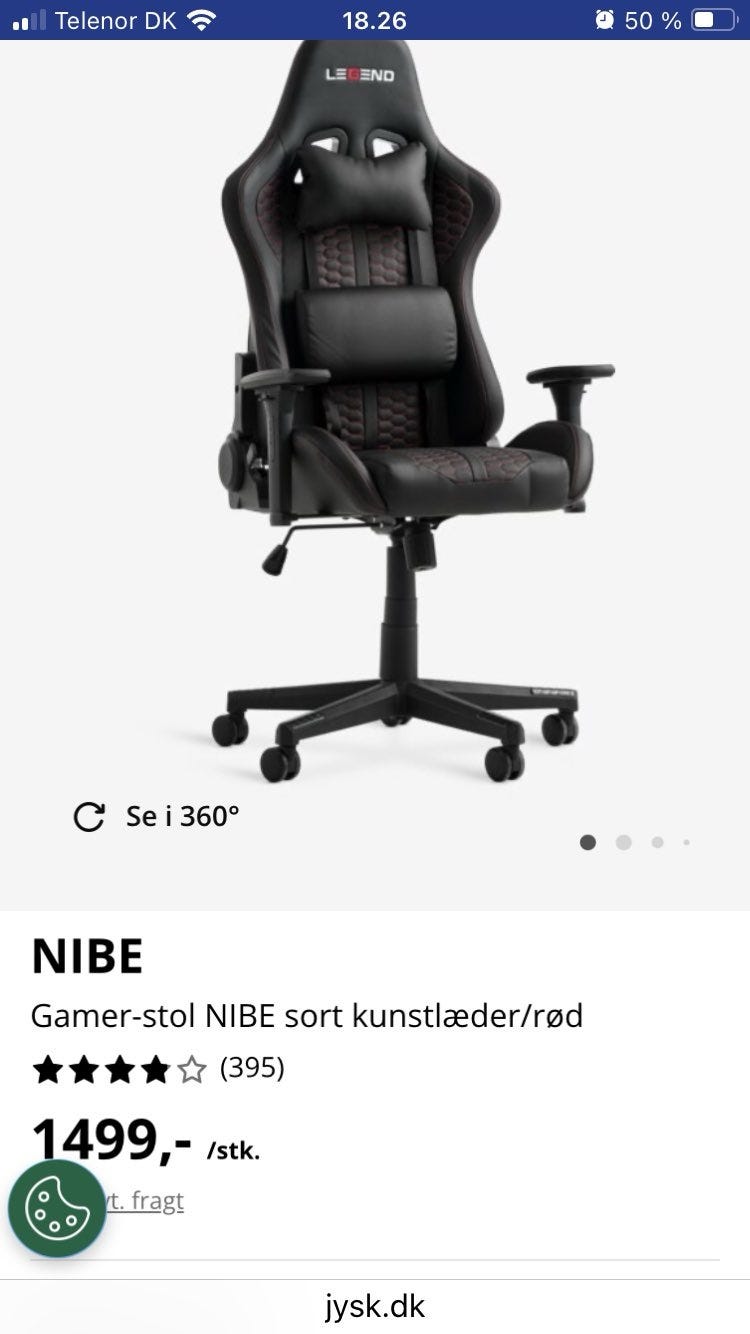Select the second carousel dot
Image resolution: width=750 pixels, height=1334 pixels.
623,843
